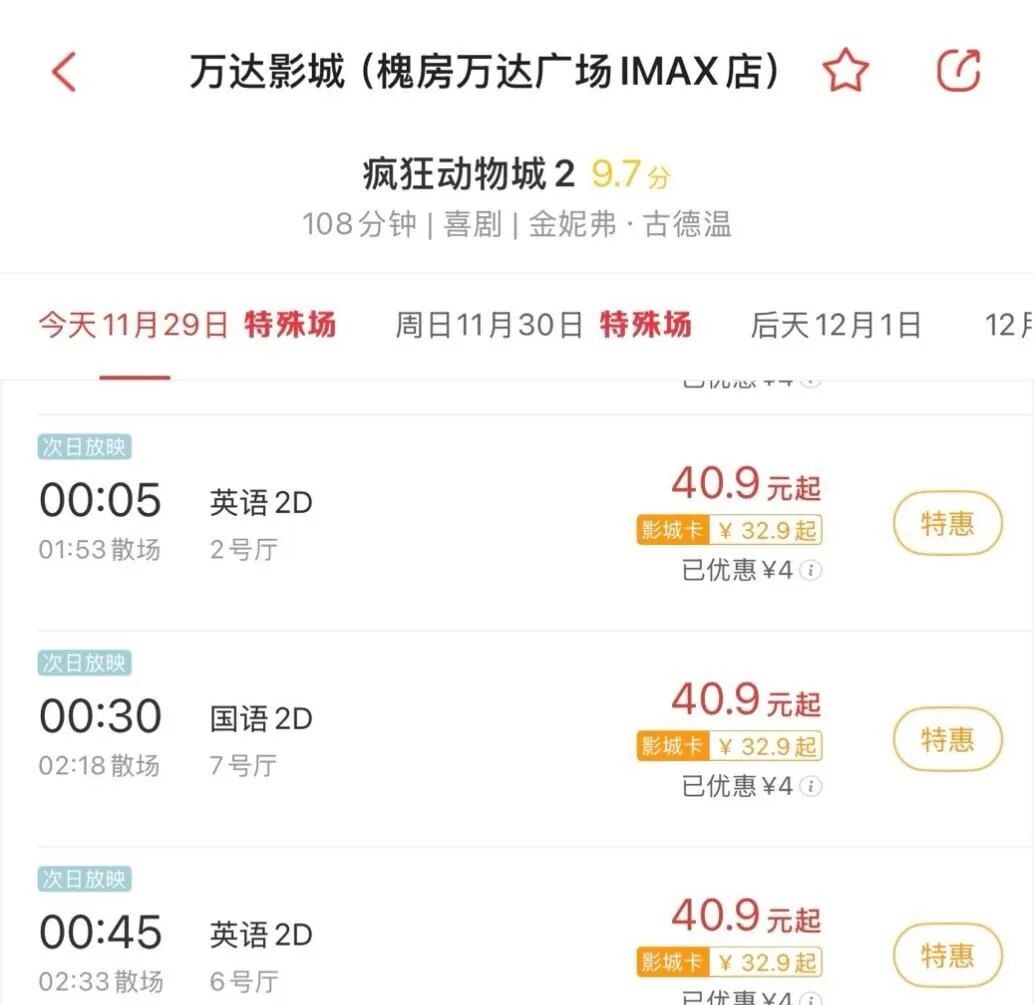Share this cinema page

point(958,71)
